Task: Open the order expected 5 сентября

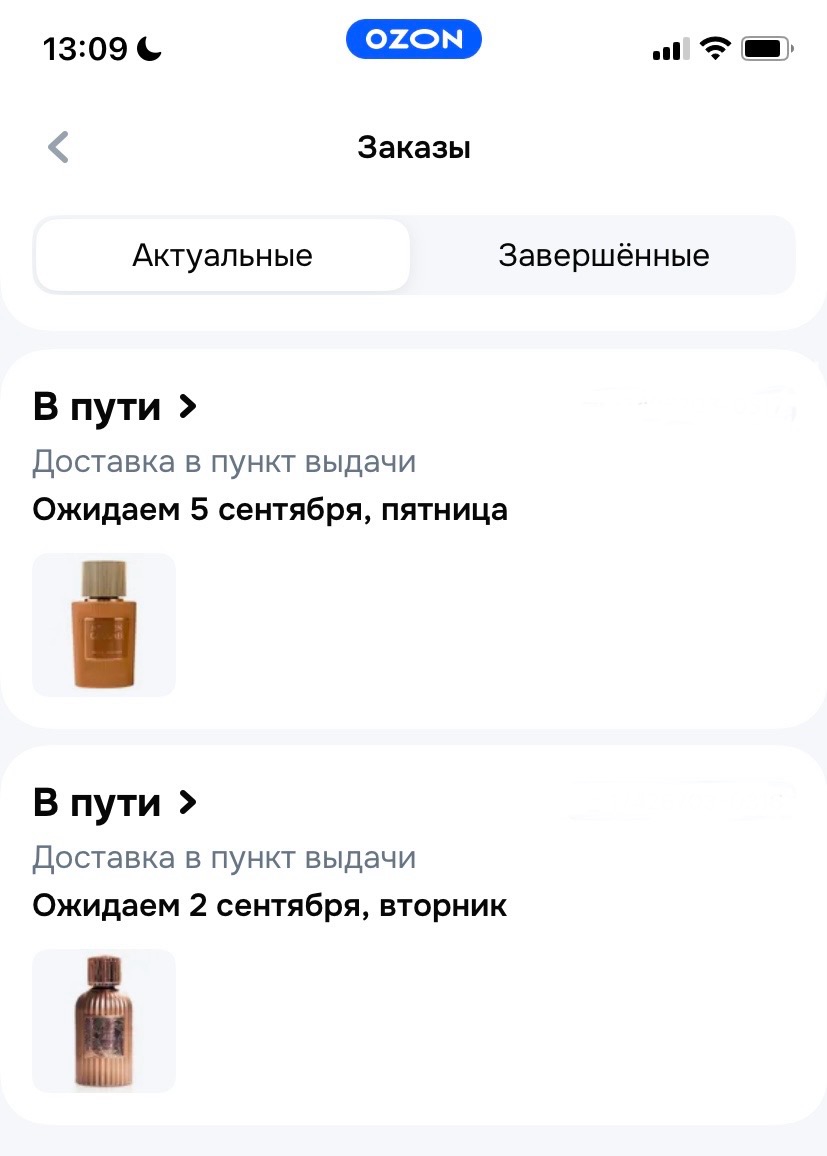Action: point(116,408)
